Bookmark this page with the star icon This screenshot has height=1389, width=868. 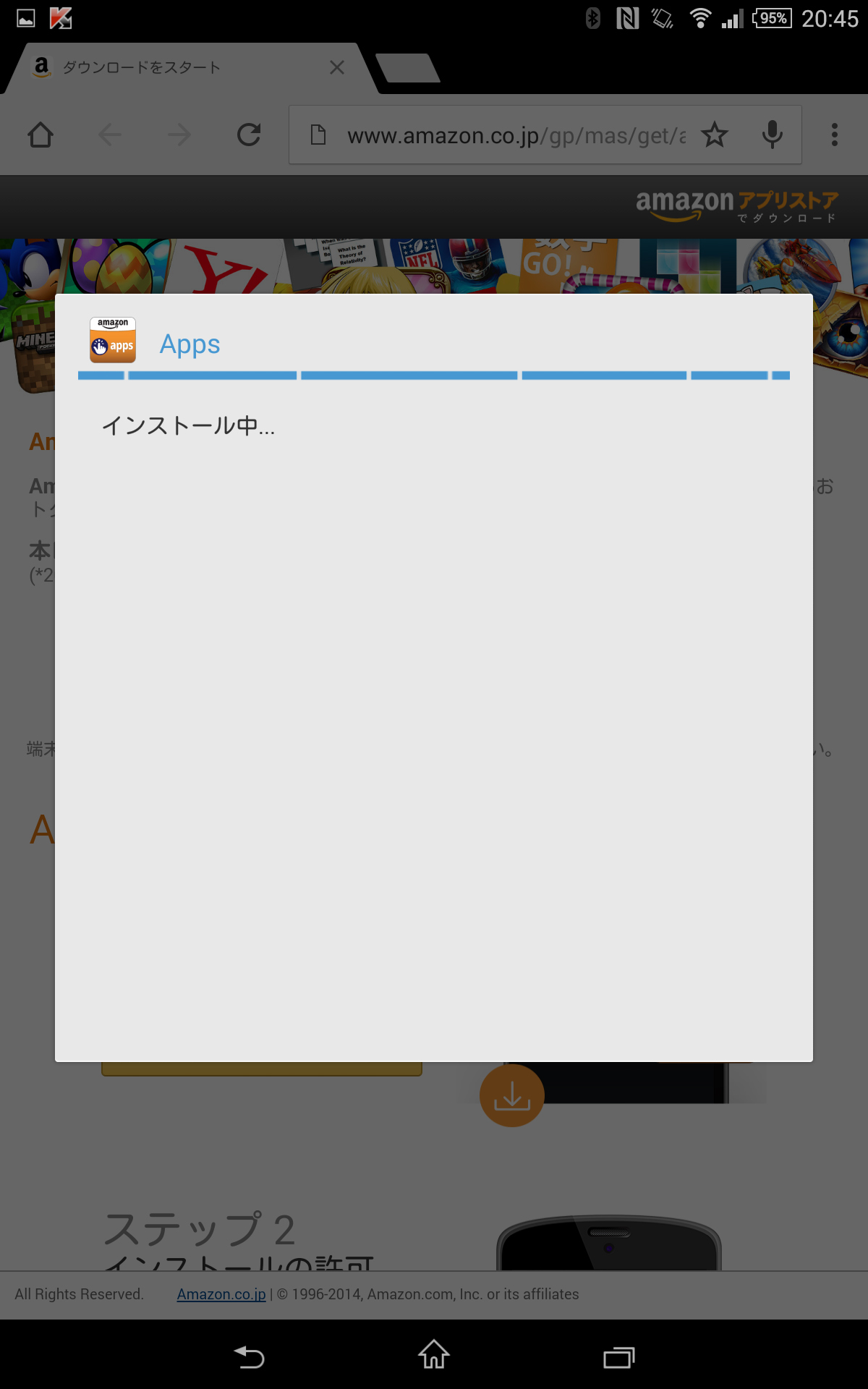click(x=715, y=135)
